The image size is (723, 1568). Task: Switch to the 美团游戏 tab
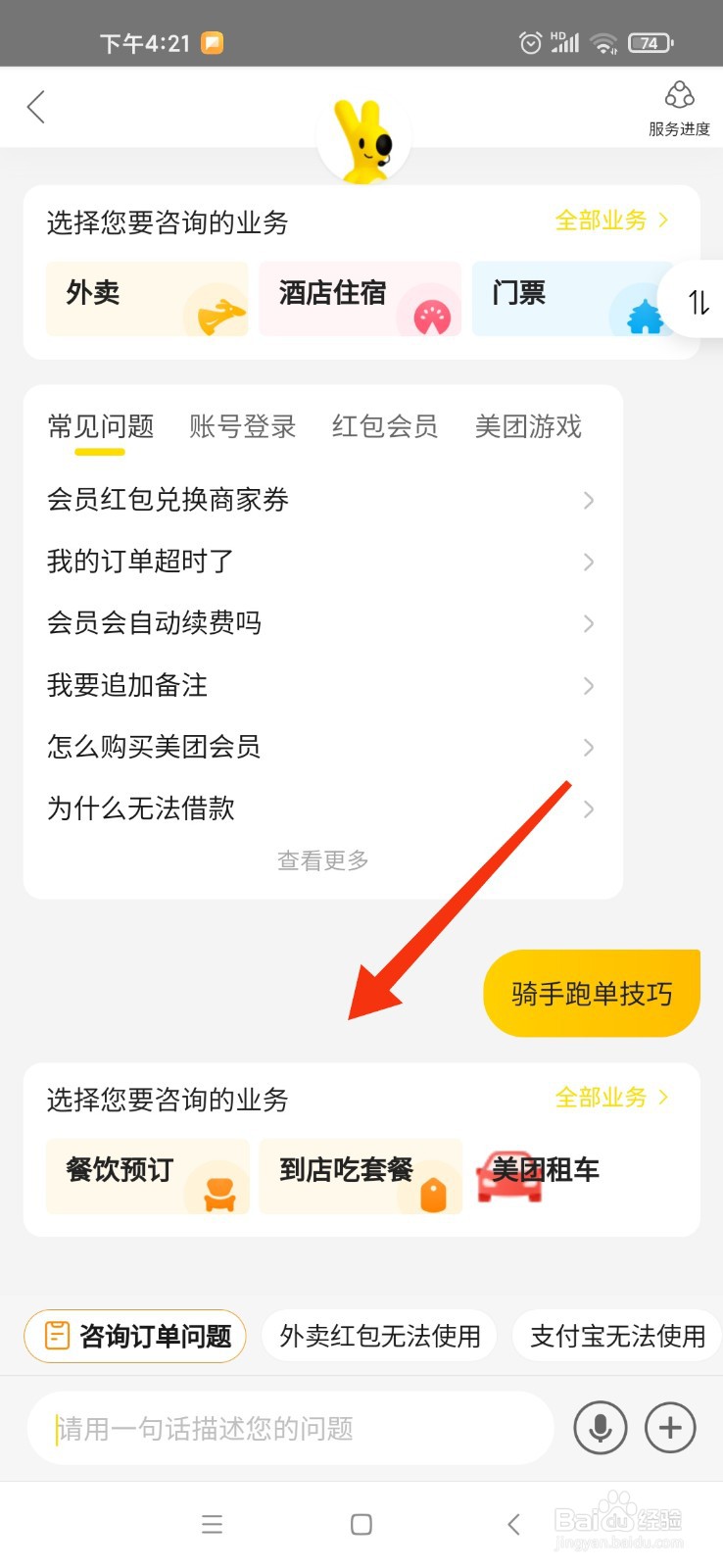click(x=526, y=426)
